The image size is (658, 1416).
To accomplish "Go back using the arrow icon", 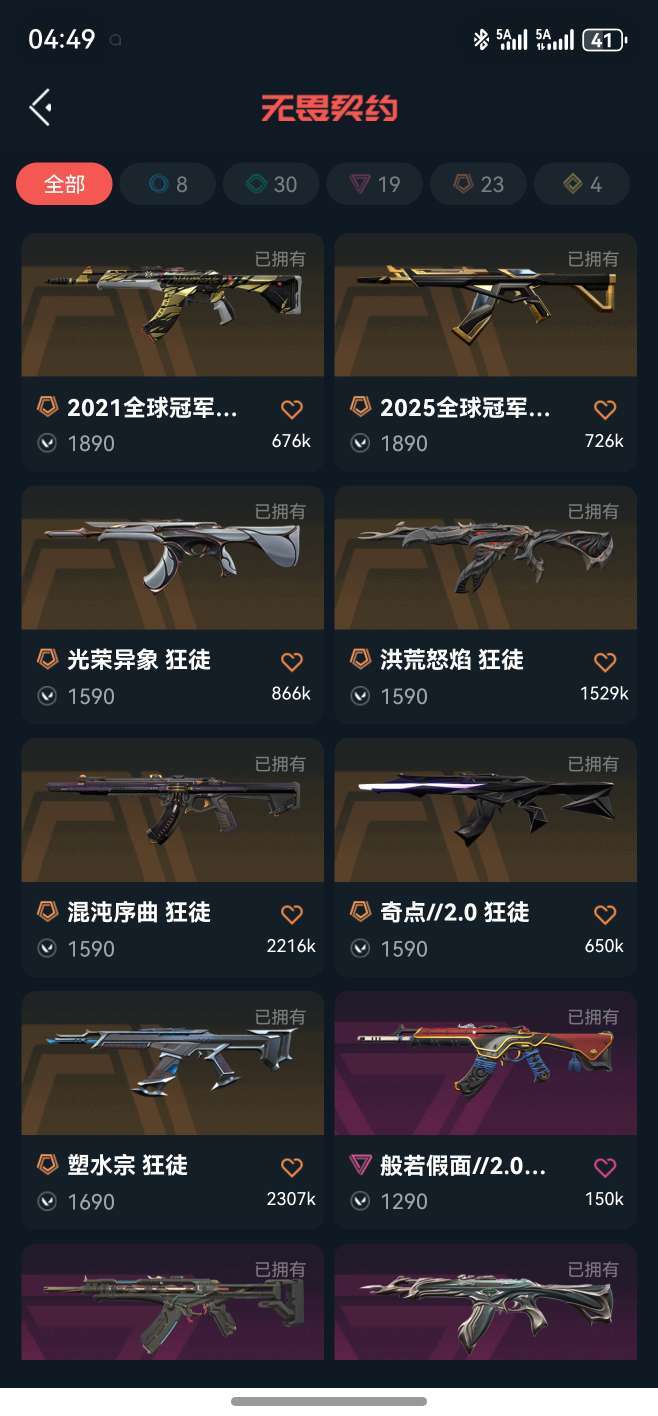I will click(40, 107).
